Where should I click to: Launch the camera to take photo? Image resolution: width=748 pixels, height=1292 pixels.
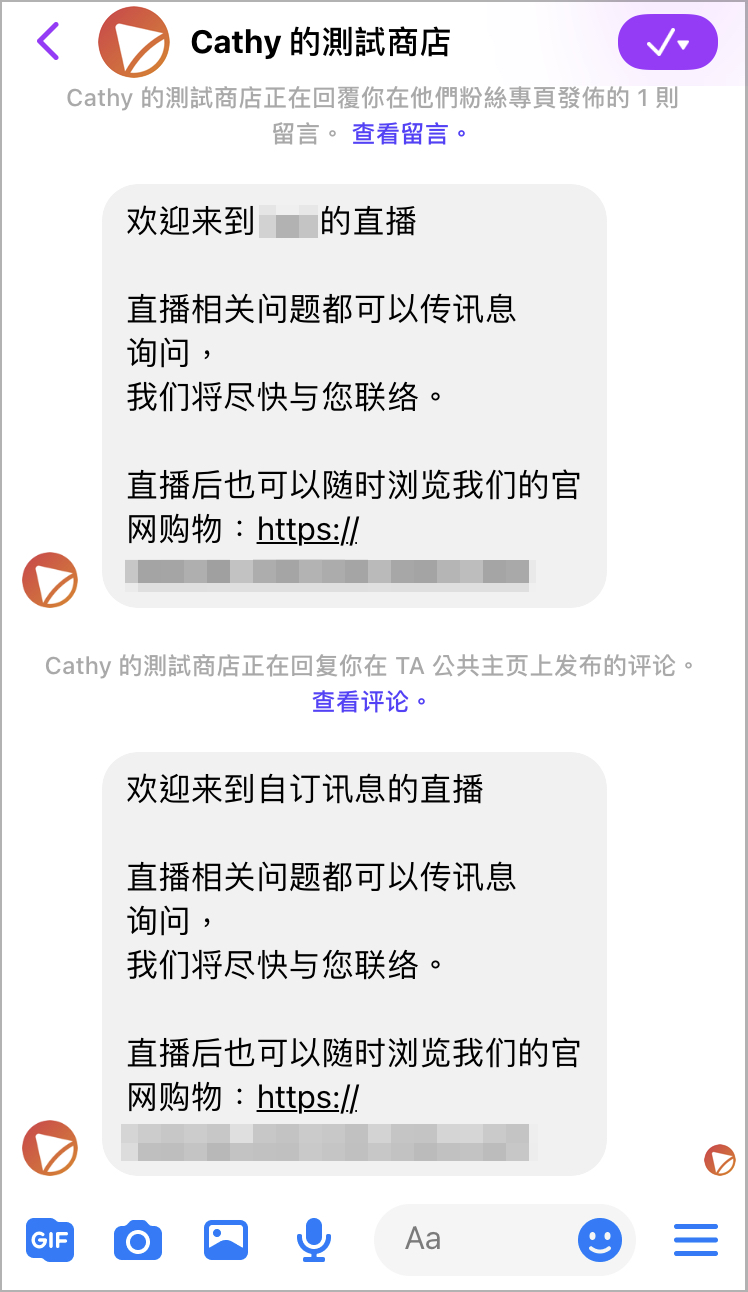(x=138, y=1241)
